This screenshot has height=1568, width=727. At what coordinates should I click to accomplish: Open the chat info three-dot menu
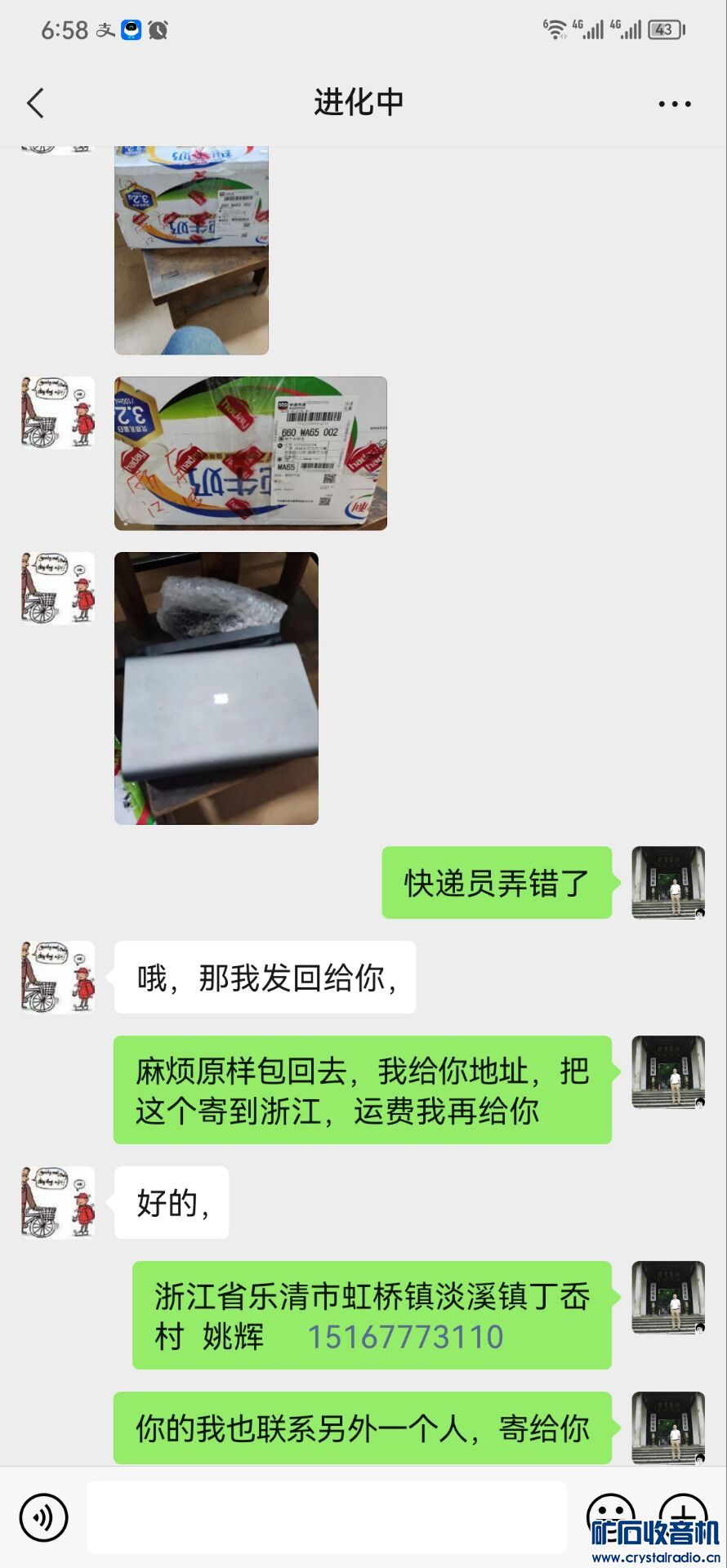click(x=674, y=104)
